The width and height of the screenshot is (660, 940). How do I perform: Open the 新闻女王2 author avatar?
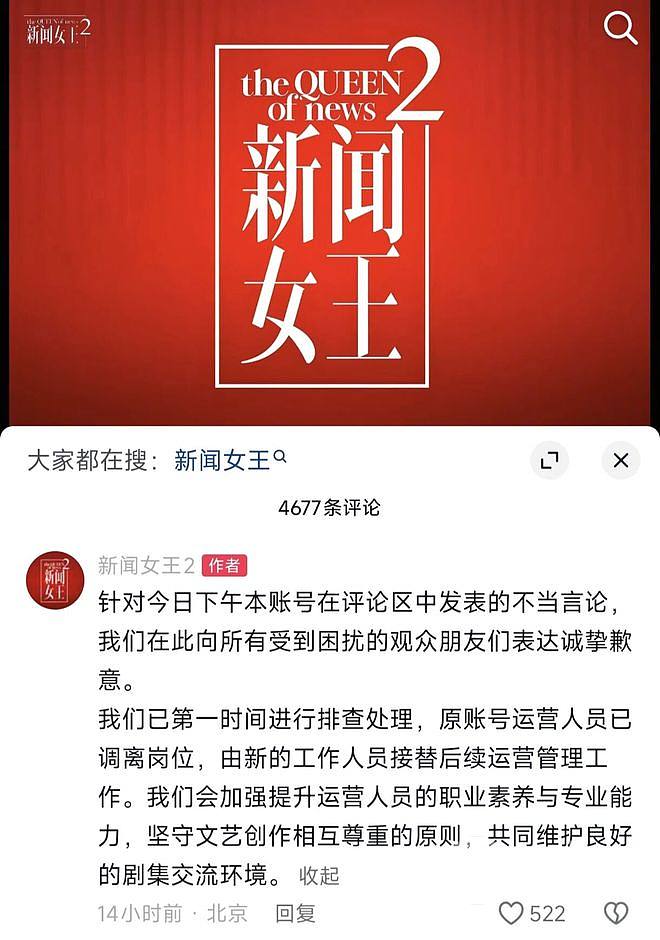tap(54, 579)
